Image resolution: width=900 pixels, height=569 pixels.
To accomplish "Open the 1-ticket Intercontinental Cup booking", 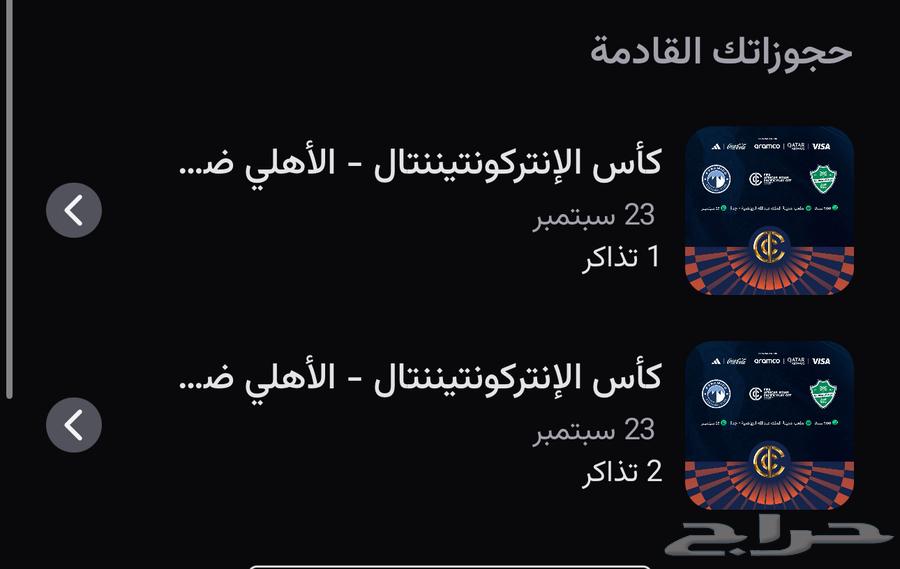I will click(x=420, y=164).
